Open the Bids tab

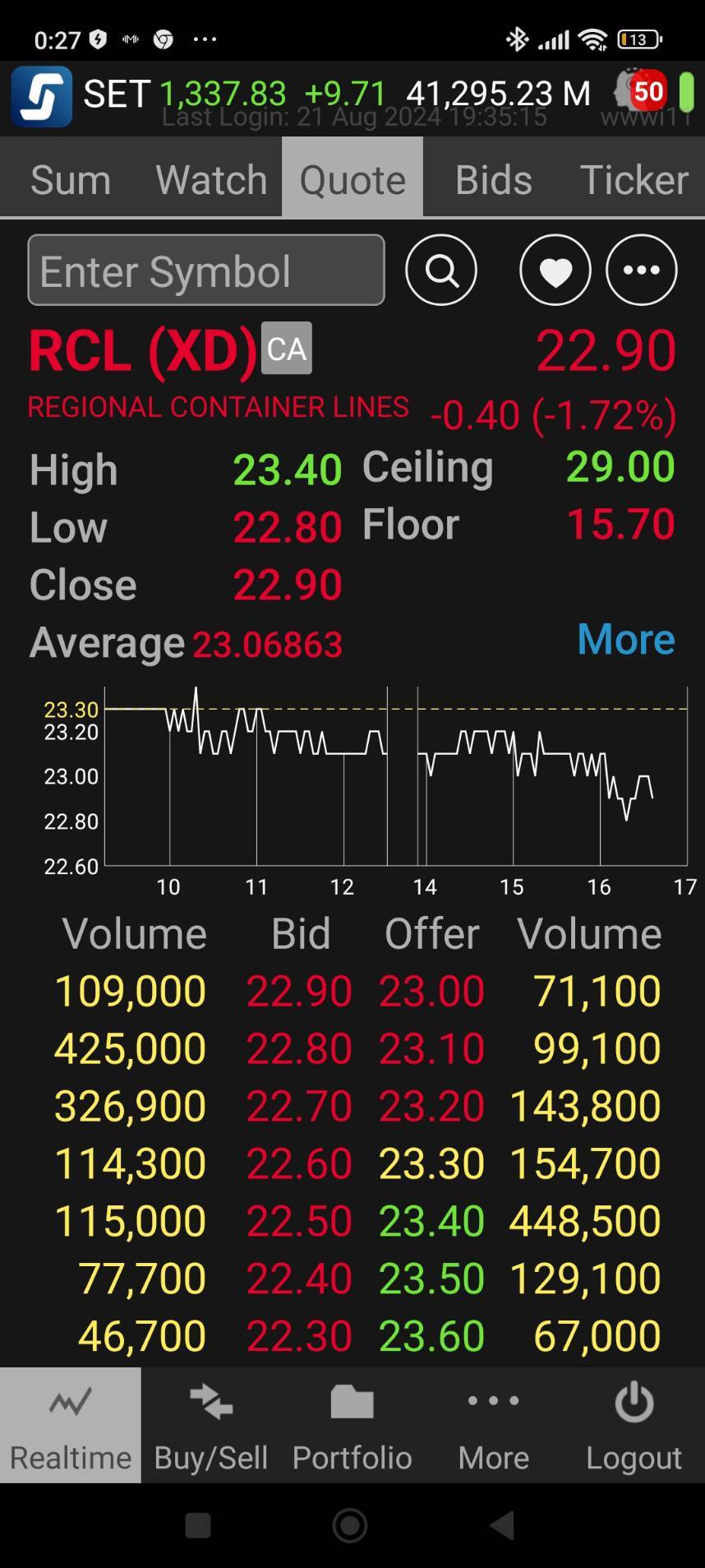click(494, 179)
